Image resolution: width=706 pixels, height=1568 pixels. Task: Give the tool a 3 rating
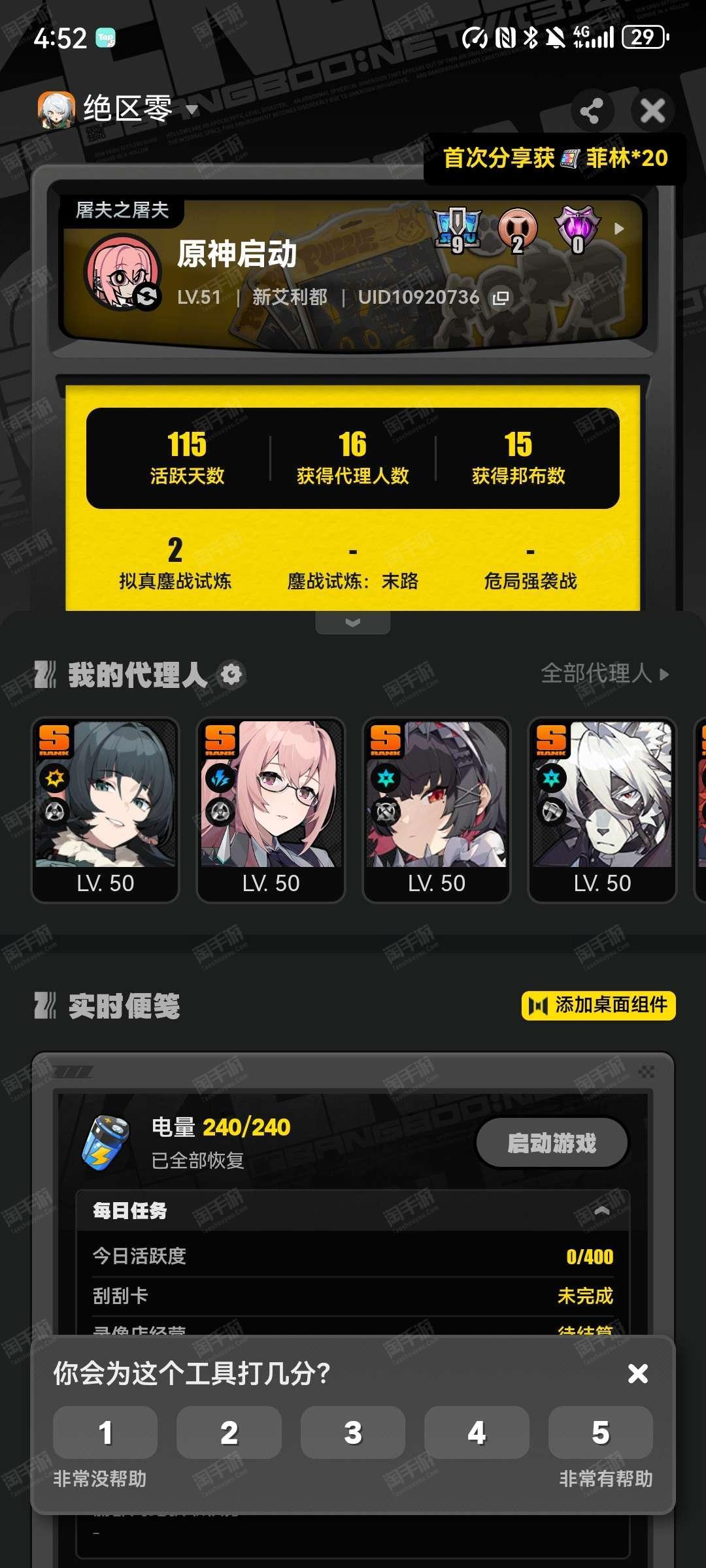tap(353, 1433)
